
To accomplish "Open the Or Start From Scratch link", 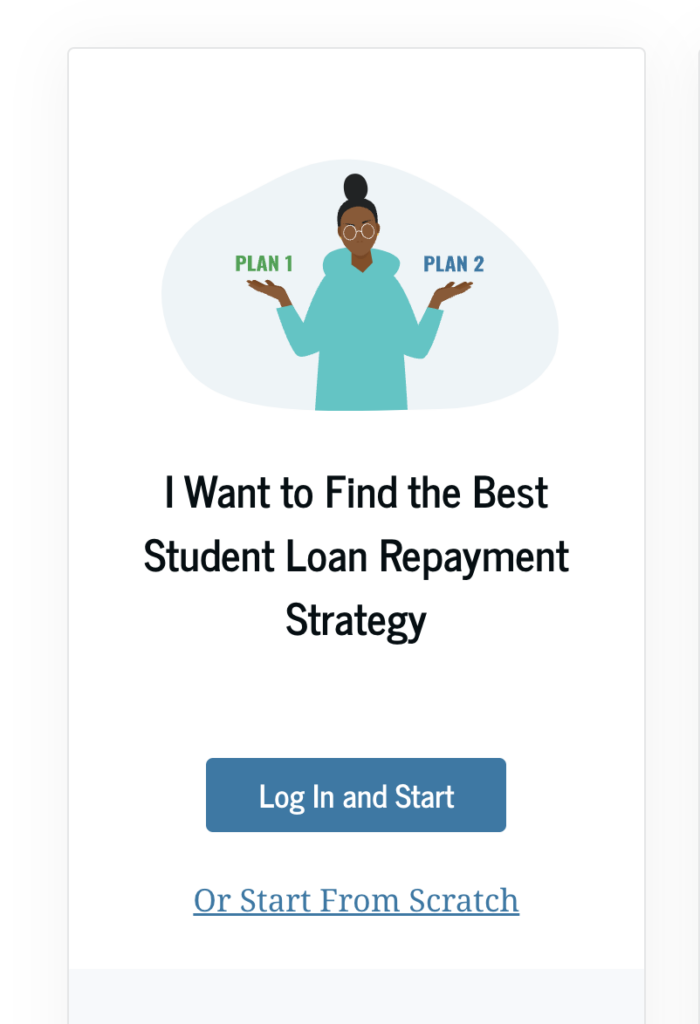I will 356,900.
